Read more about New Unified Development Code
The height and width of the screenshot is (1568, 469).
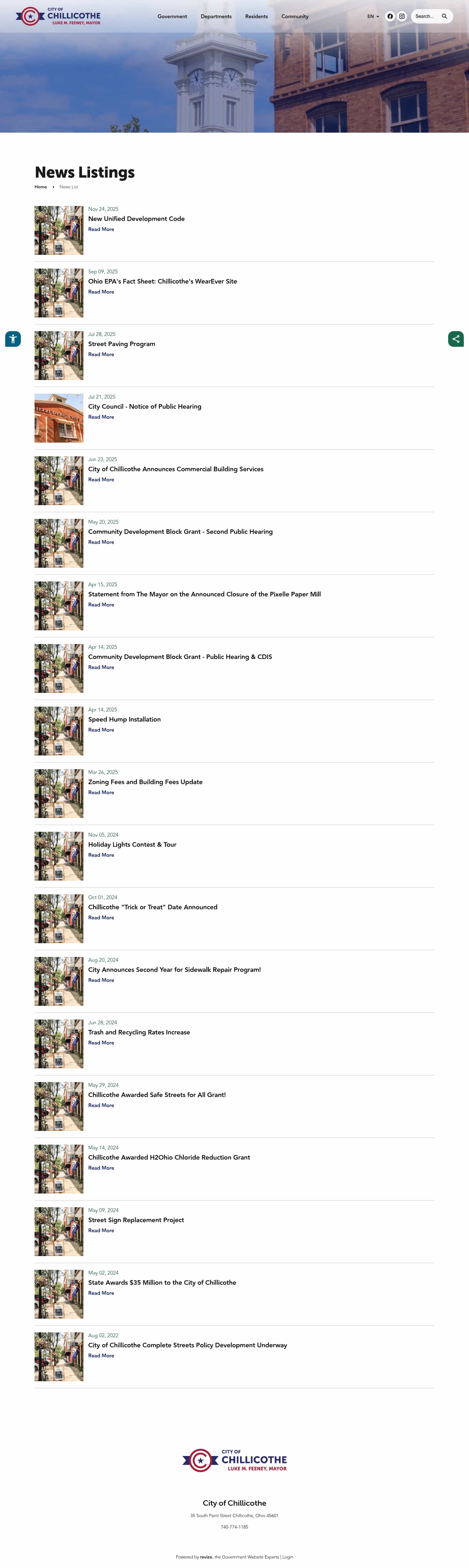[x=101, y=229]
